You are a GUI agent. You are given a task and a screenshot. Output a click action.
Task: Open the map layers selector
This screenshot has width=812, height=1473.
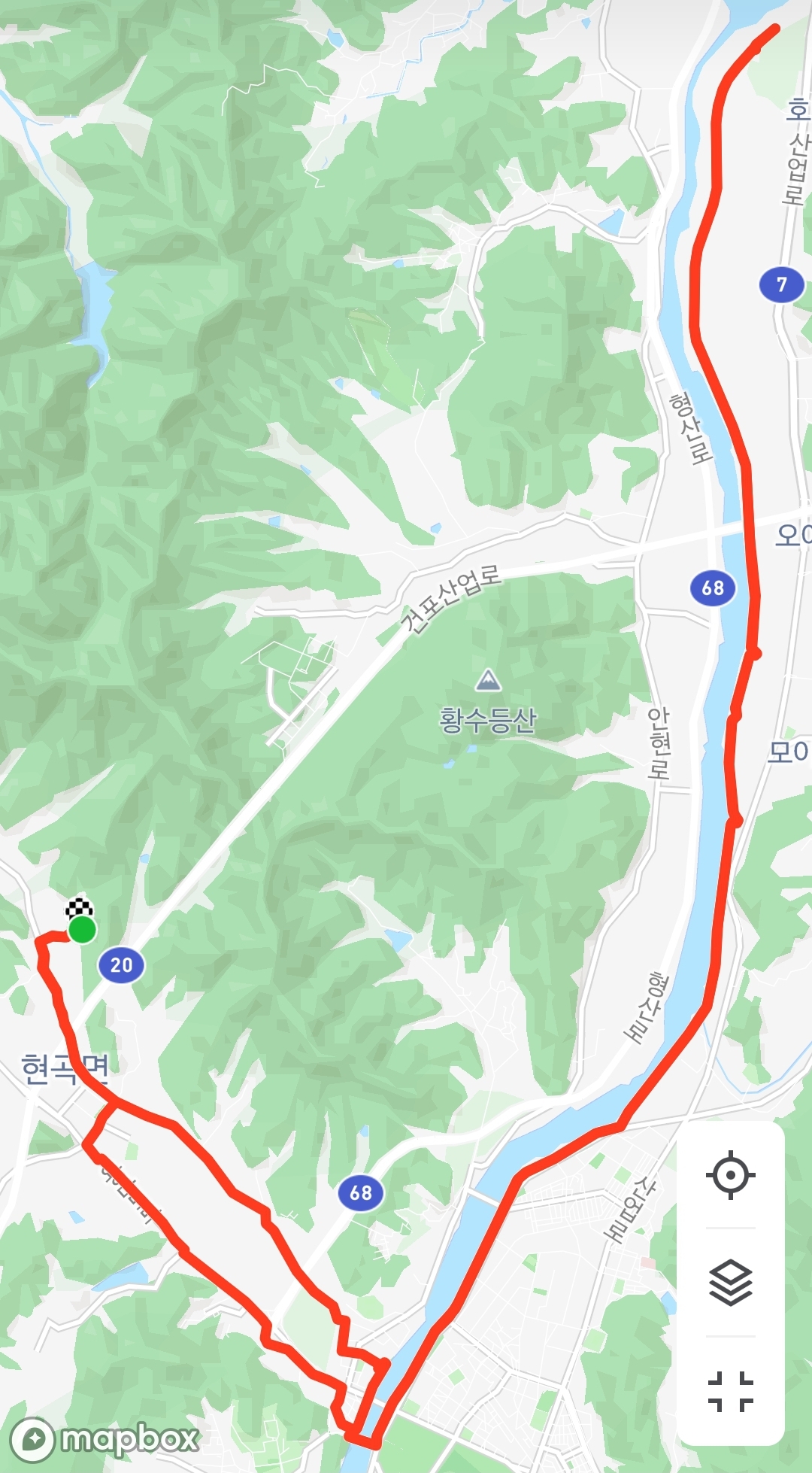[x=730, y=1283]
